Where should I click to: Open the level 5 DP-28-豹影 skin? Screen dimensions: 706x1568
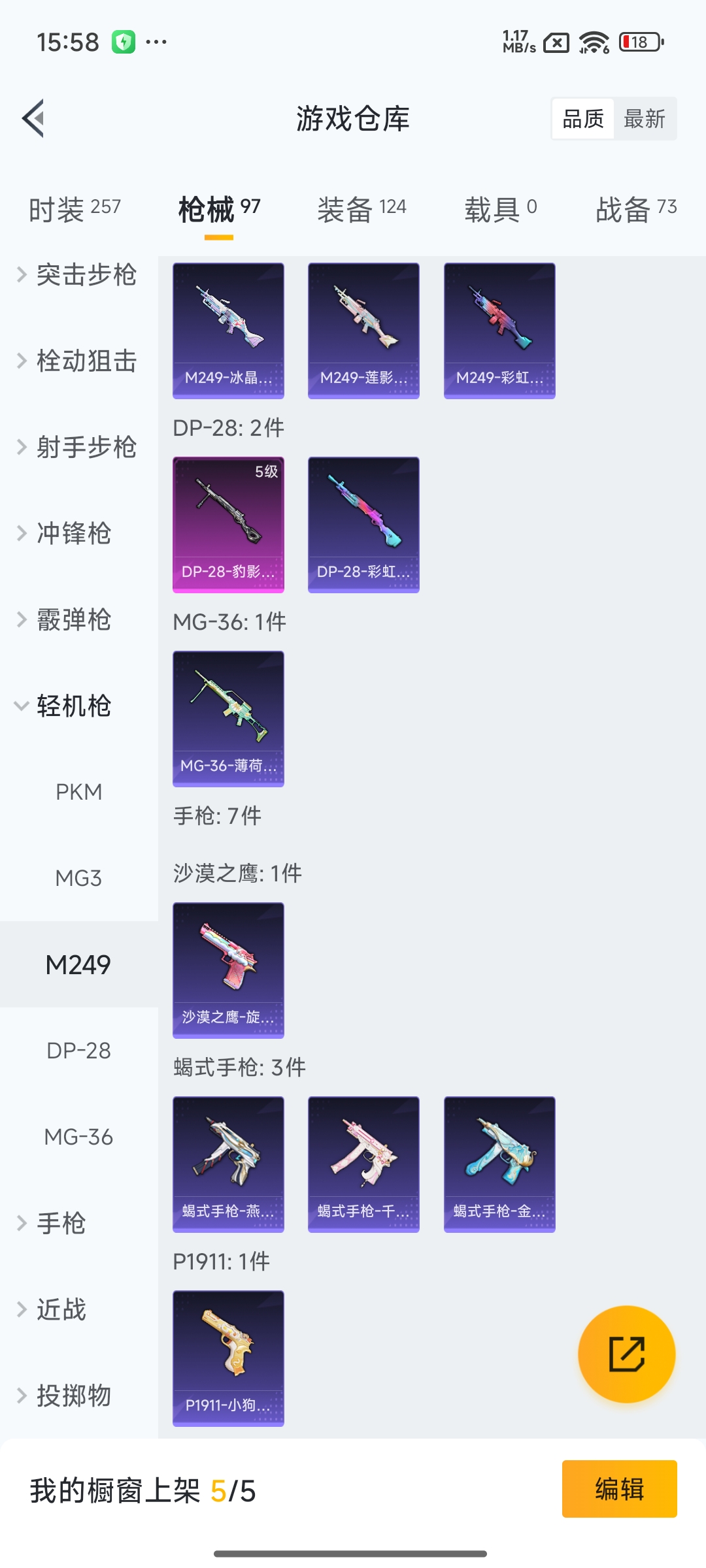point(227,523)
